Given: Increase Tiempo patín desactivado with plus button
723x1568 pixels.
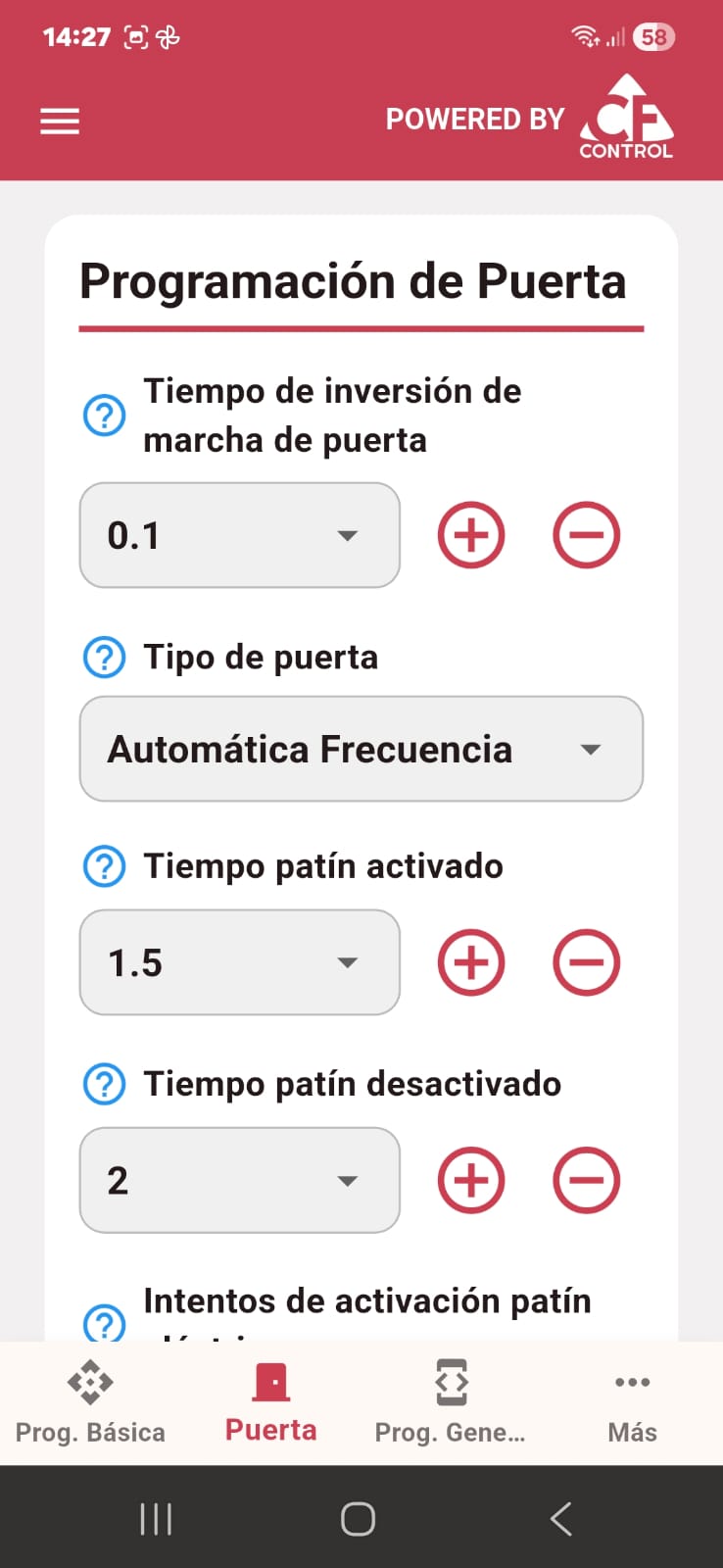Looking at the screenshot, I should click(x=471, y=1180).
